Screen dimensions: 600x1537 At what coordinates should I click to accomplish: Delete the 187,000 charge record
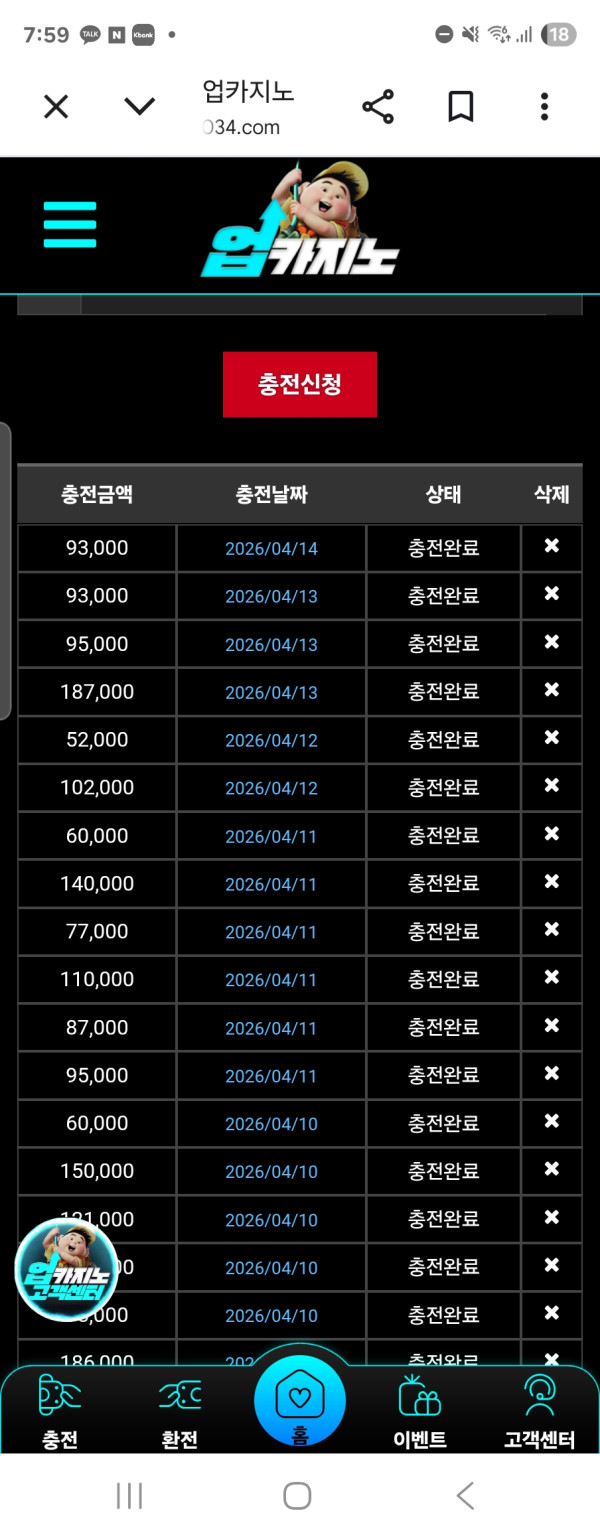(551, 690)
